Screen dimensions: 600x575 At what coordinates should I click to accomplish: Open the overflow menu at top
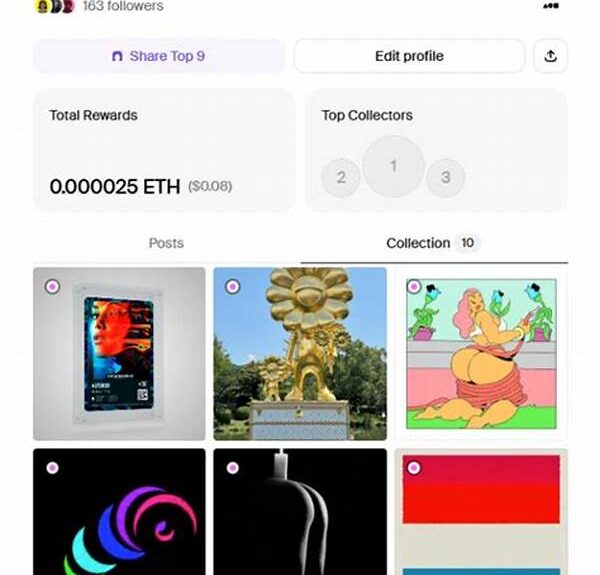(x=550, y=6)
